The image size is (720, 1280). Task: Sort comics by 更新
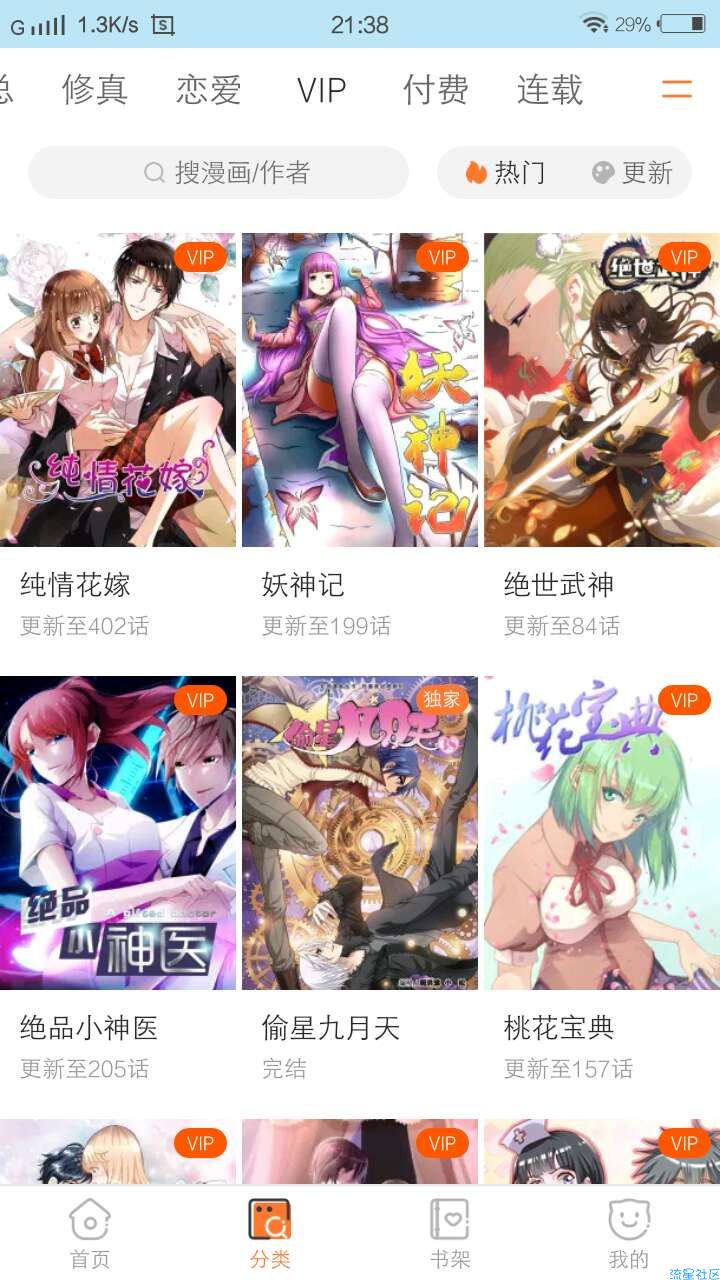point(632,173)
